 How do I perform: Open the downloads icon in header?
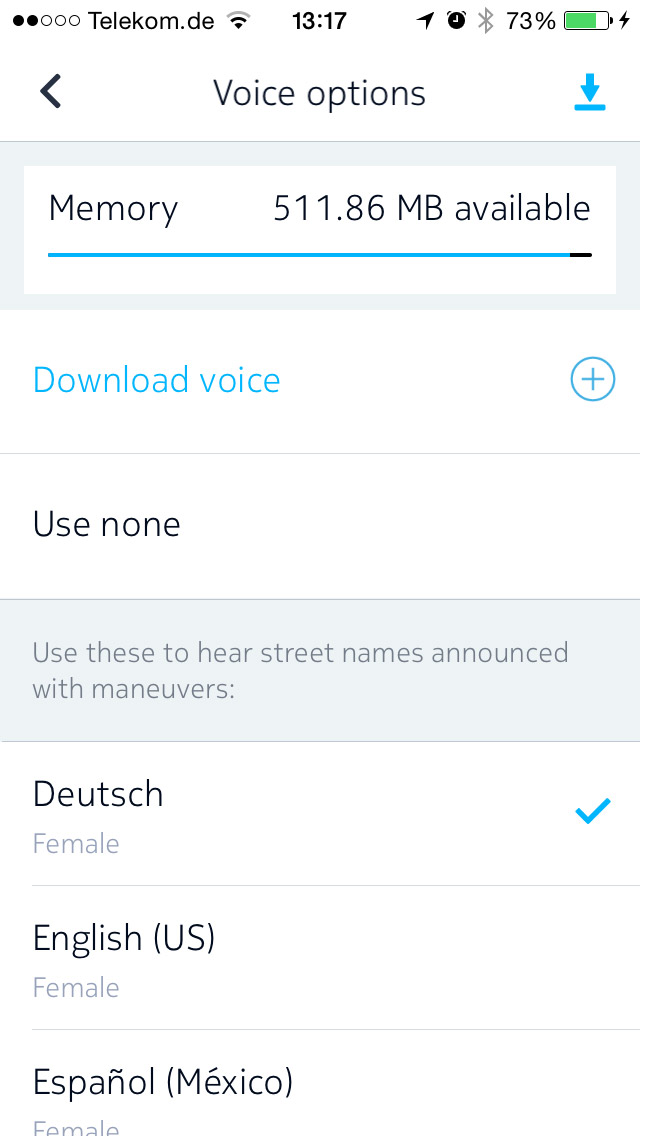[590, 93]
